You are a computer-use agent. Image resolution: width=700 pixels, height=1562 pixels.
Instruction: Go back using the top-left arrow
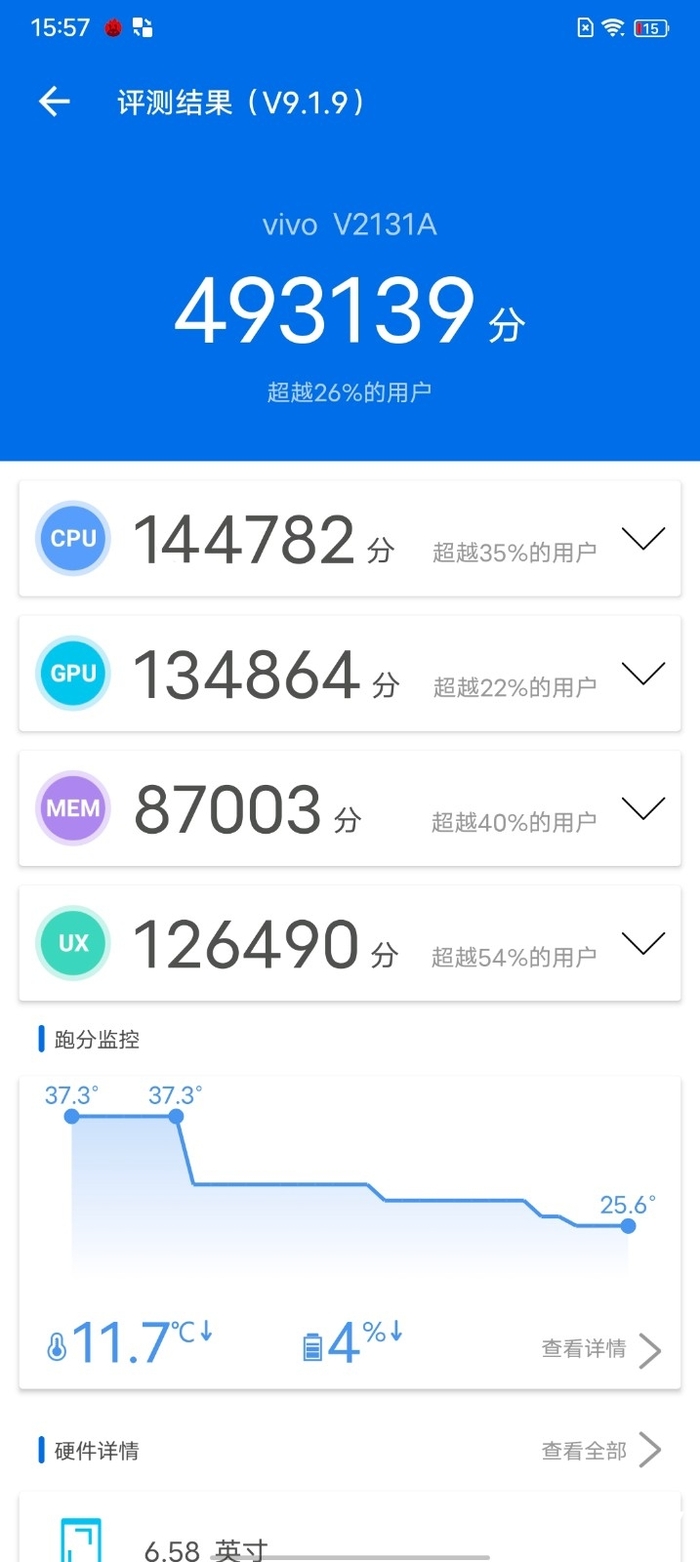[x=54, y=101]
